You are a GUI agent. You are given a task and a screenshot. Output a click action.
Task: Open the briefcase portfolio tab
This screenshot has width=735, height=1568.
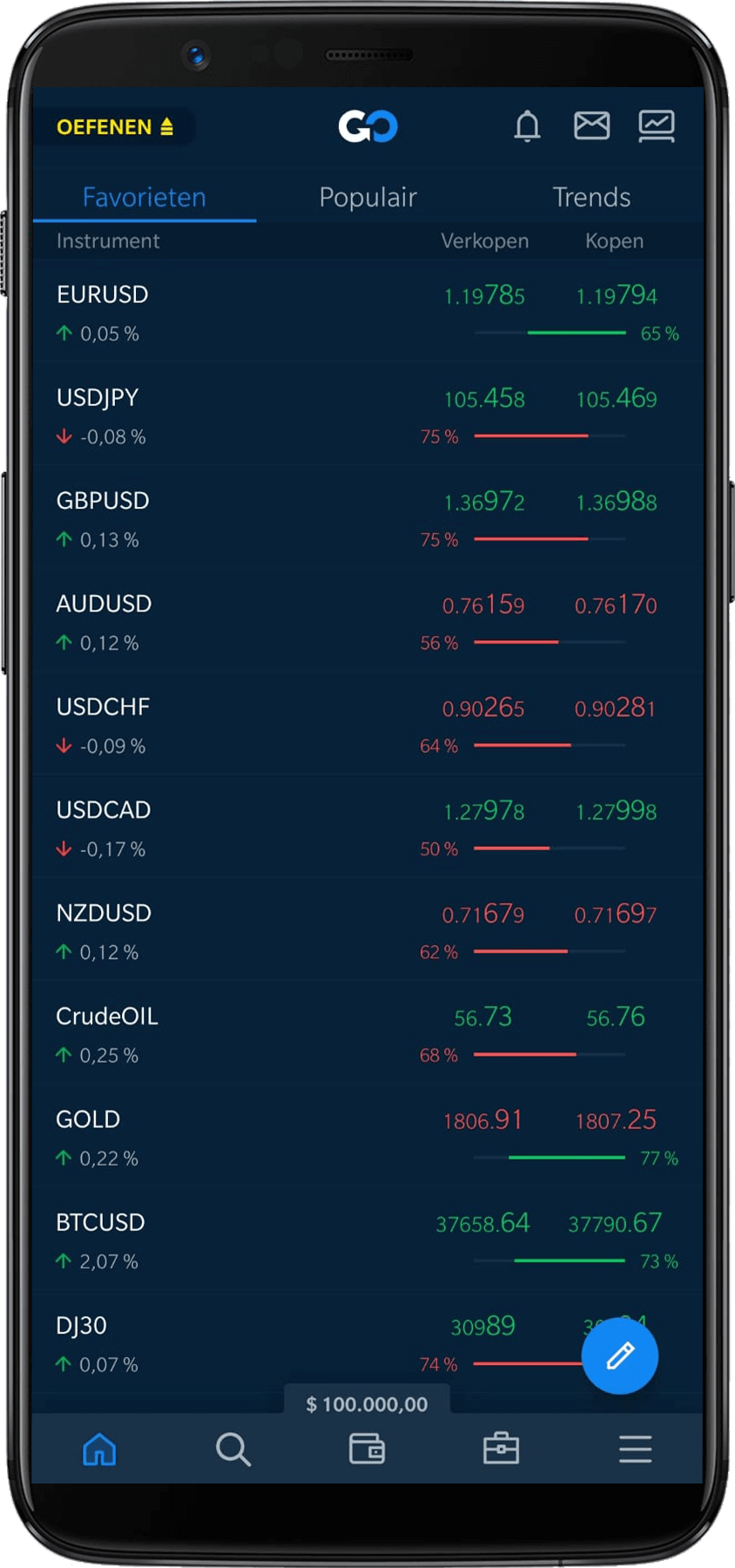501,1450
